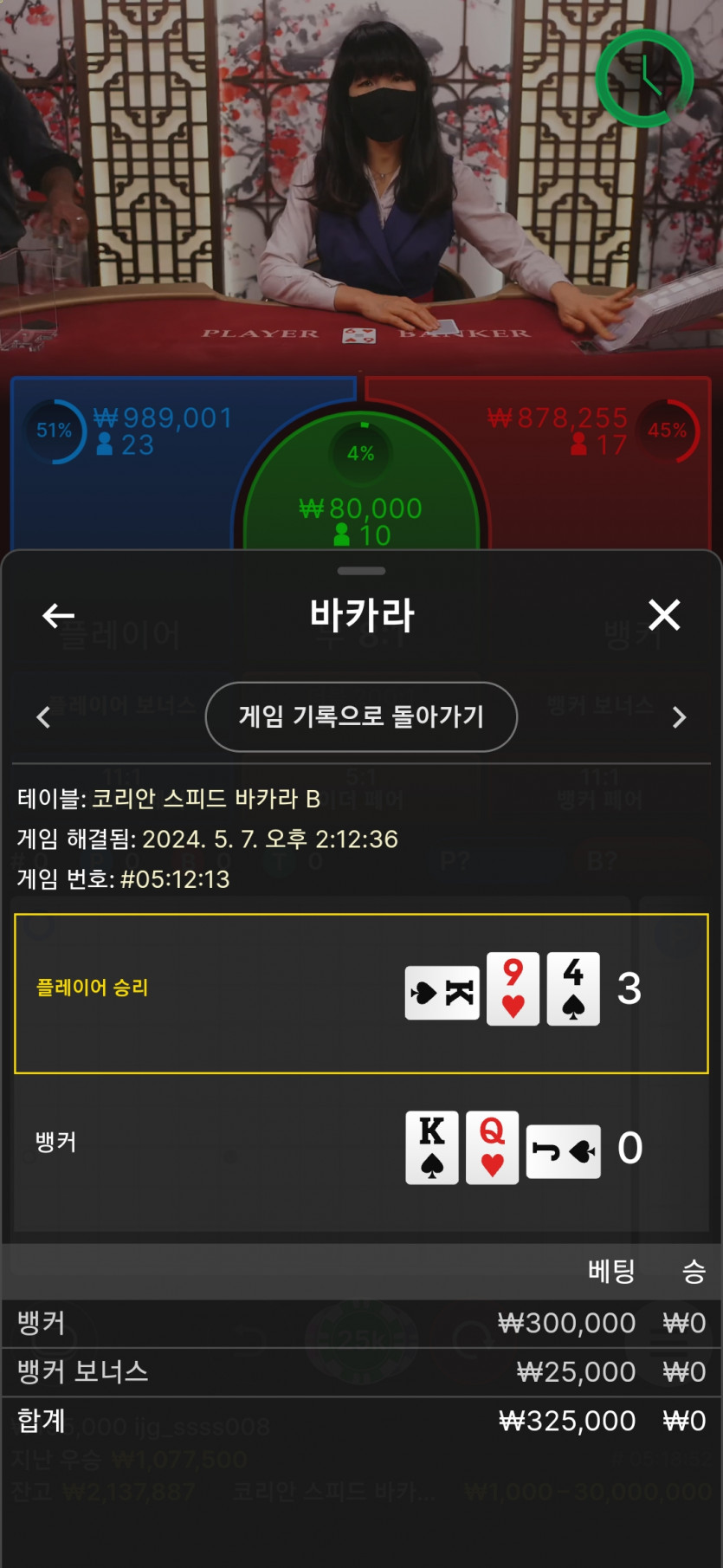
Task: Close the 바카라 game details panel
Action: (x=664, y=615)
